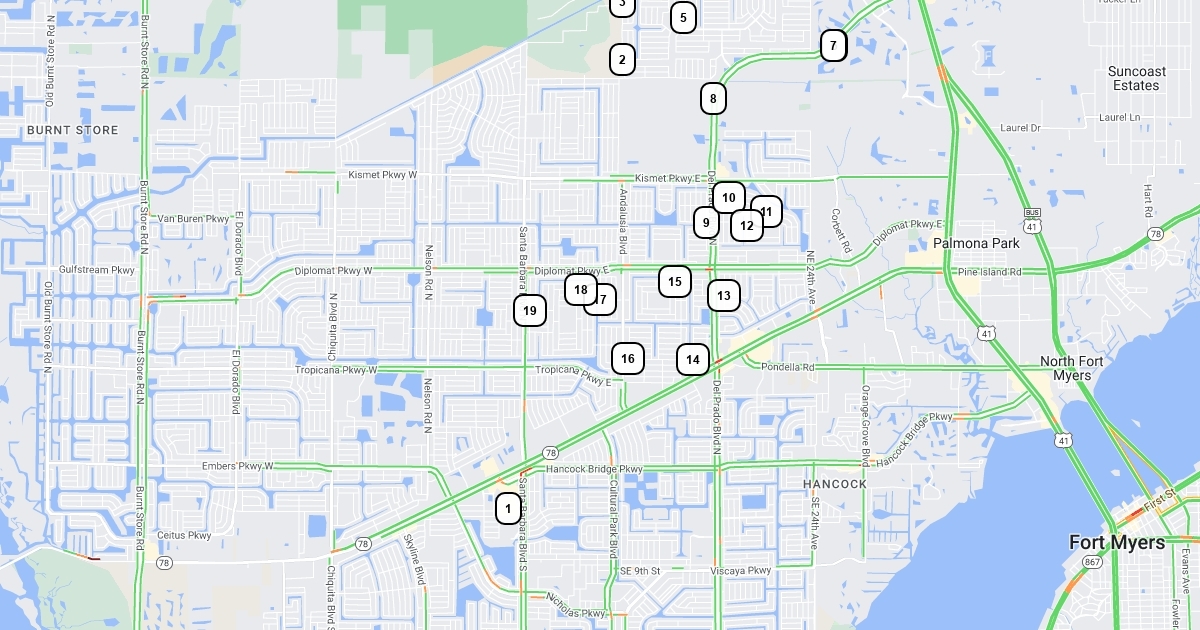This screenshot has width=1200, height=630.
Task: Open map marker number 9
Action: 705,223
